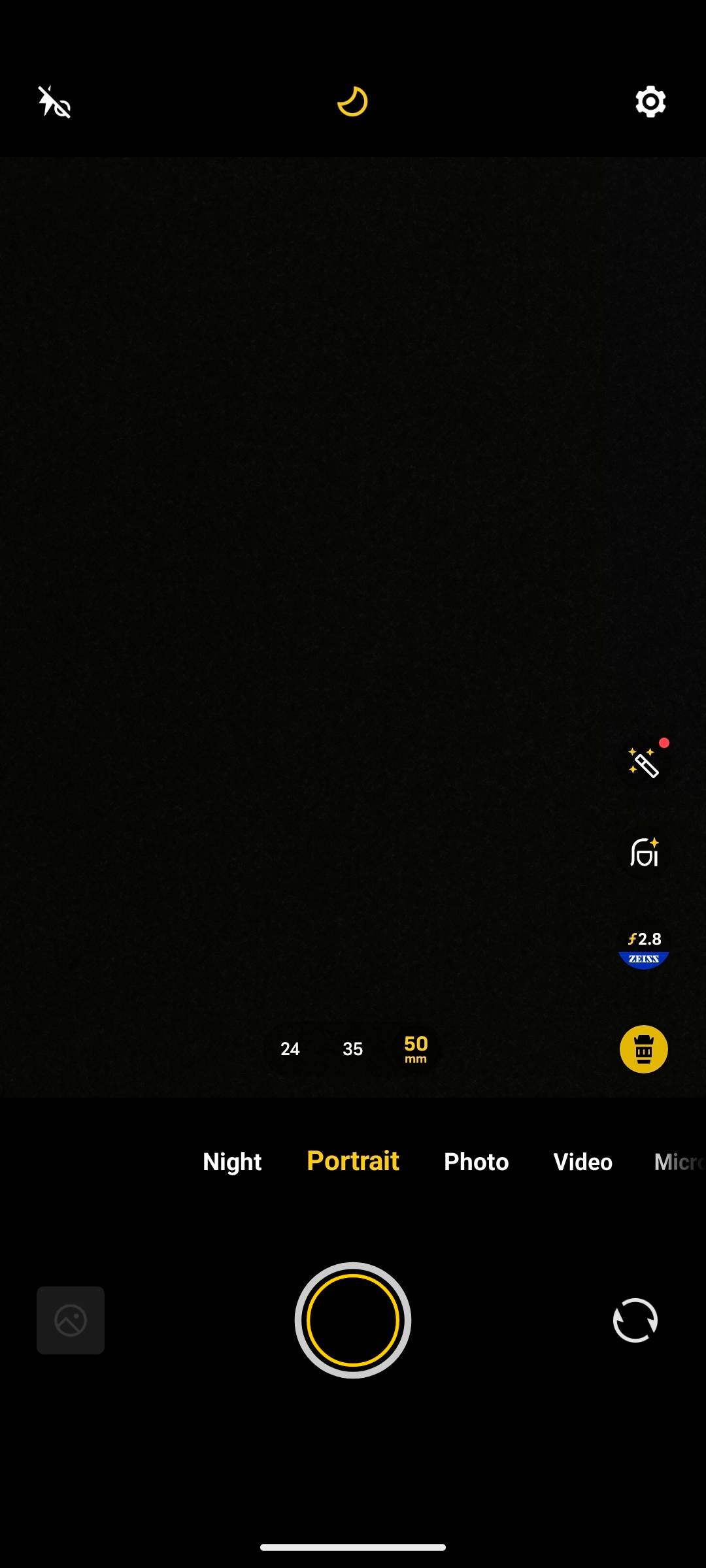Capture a portrait with the shutter button
This screenshot has height=1568, width=706.
point(353,1320)
